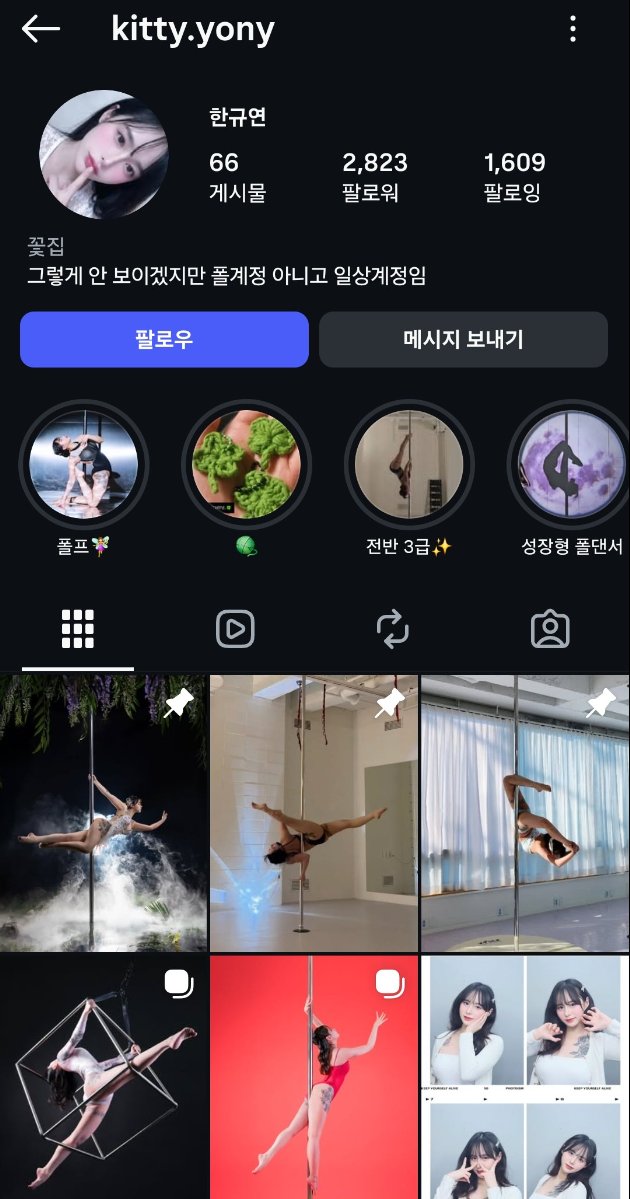Open the 폴프 story highlight
The height and width of the screenshot is (1199, 630).
click(x=84, y=464)
